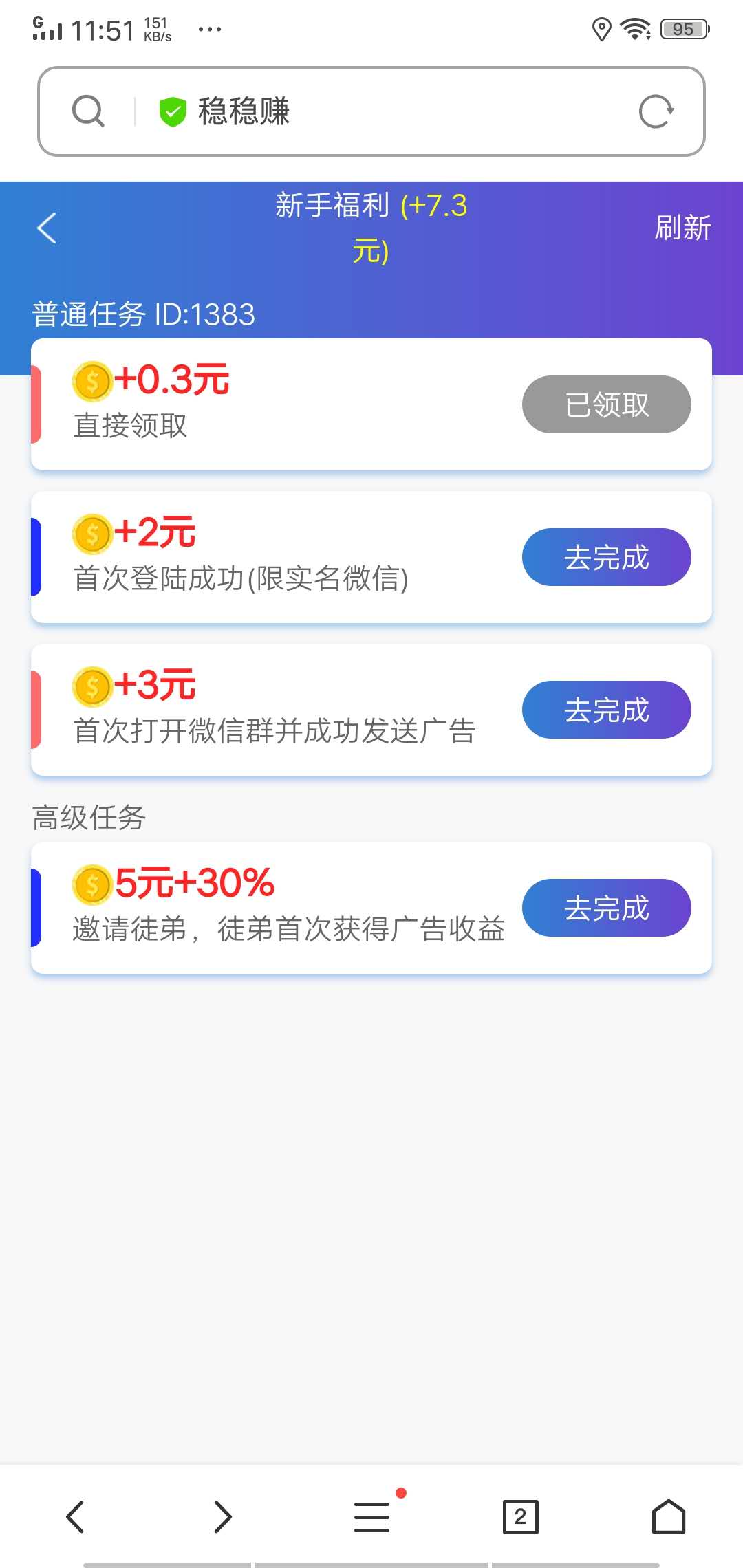This screenshot has width=743, height=1568.
Task: Tap the battery indicator showing 95
Action: (682, 29)
